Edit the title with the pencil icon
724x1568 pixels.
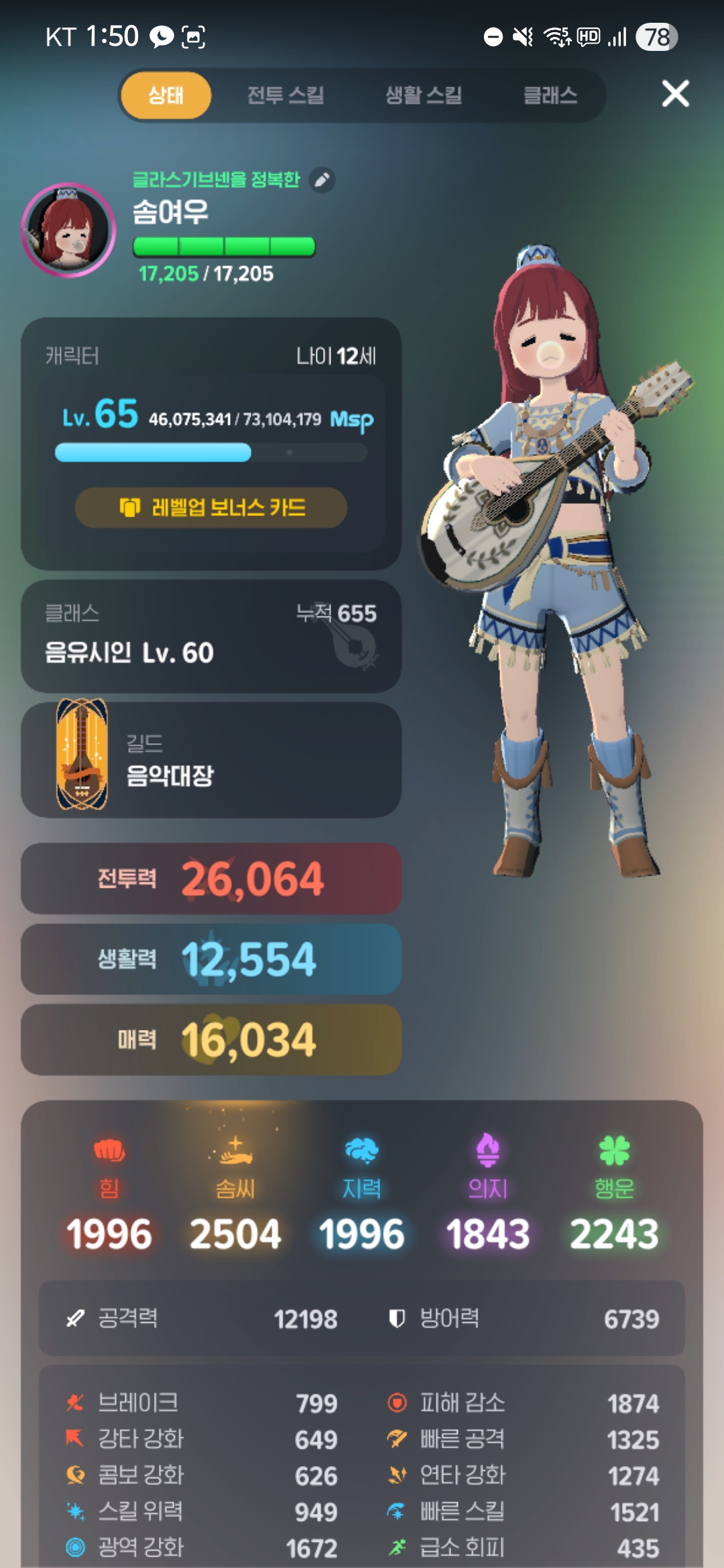[322, 180]
